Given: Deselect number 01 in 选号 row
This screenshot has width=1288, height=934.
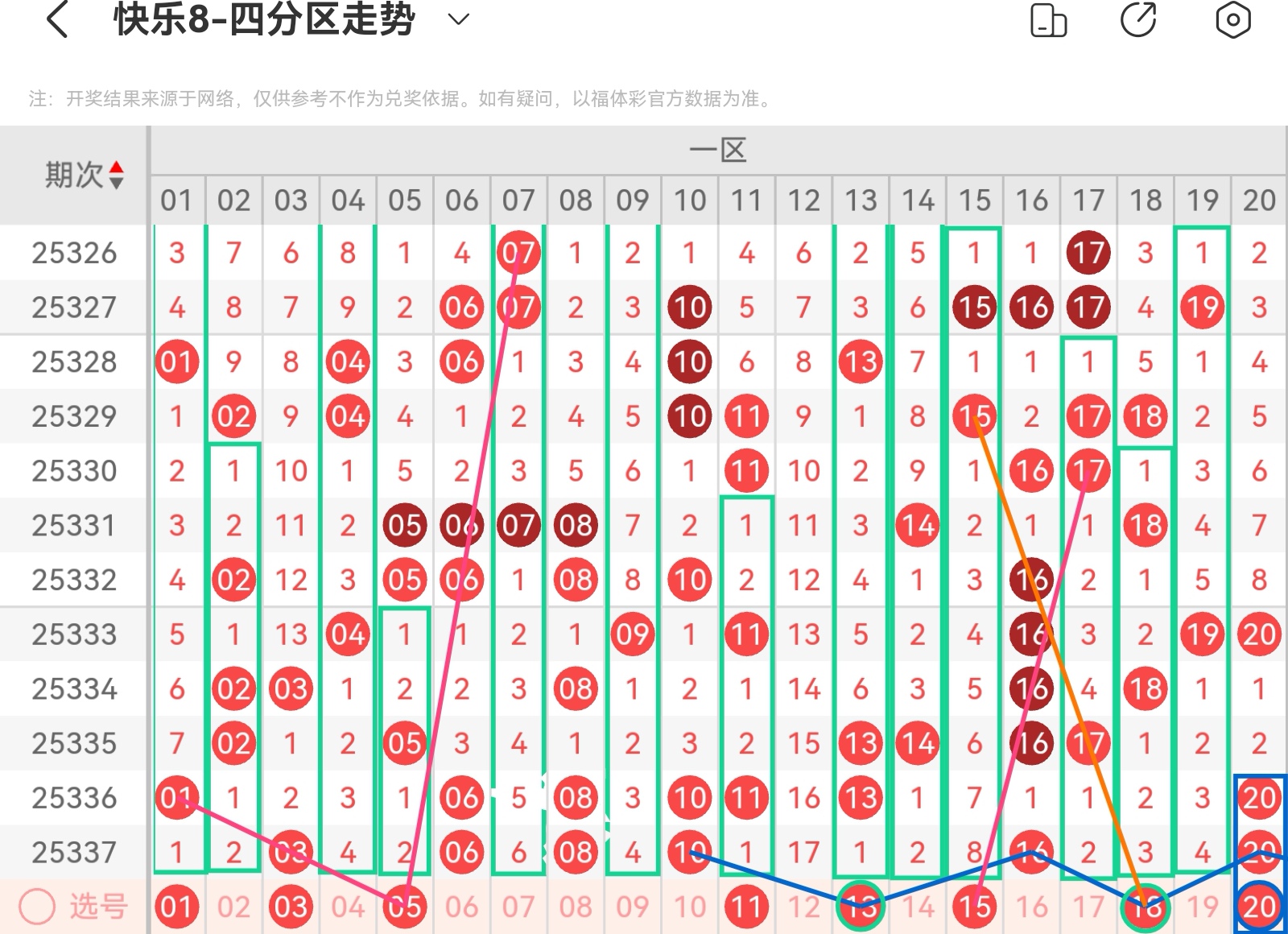Looking at the screenshot, I should (176, 907).
